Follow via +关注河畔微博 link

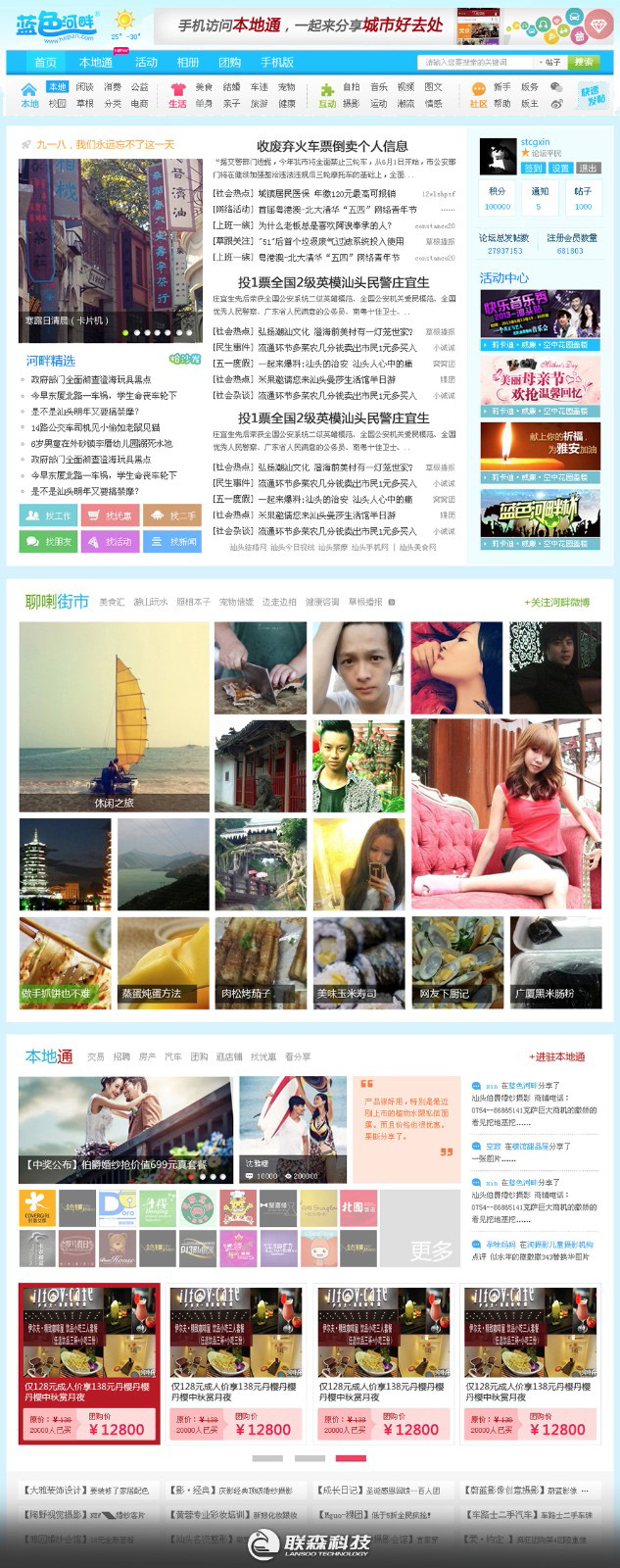pos(556,602)
